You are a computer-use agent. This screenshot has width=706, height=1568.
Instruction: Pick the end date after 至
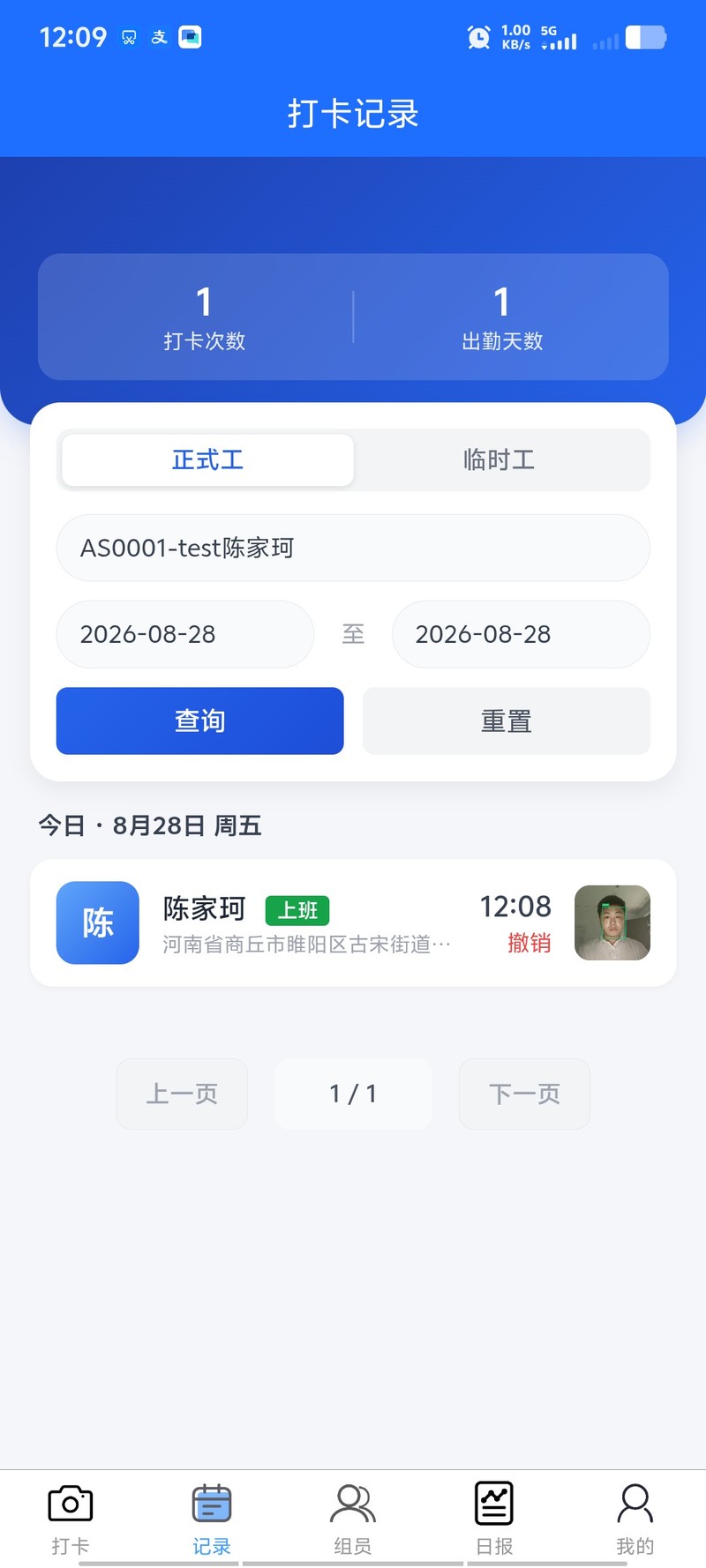[x=521, y=634]
